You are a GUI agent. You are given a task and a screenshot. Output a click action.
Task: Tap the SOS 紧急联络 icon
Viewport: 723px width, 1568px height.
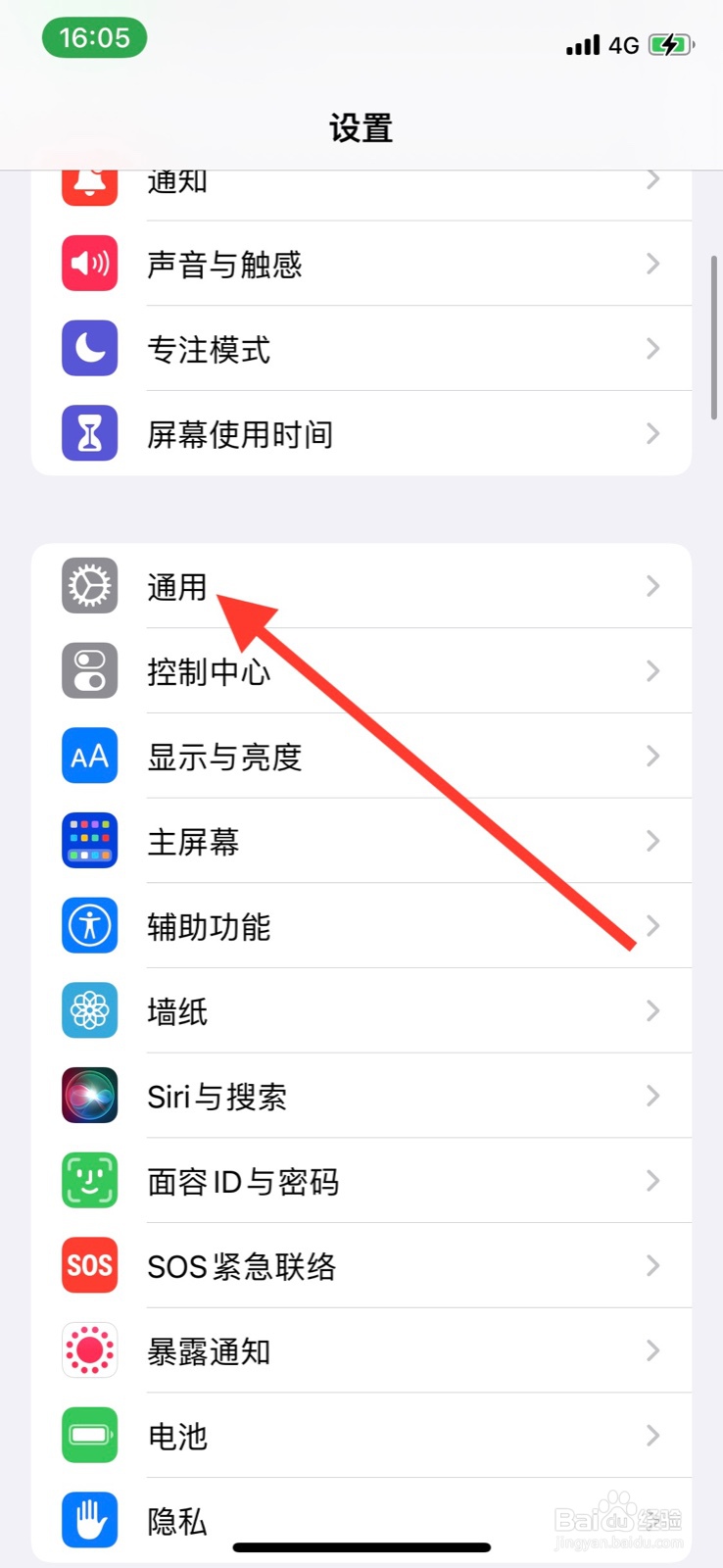pos(89,1265)
